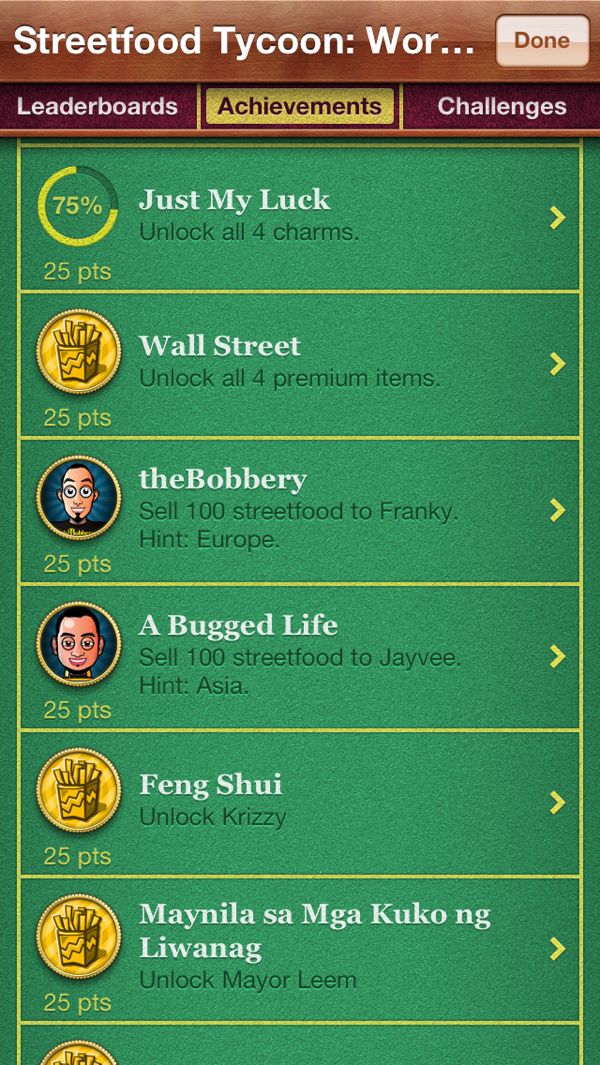Image resolution: width=600 pixels, height=1065 pixels.
Task: View Maynila sa Mga Kuko ng Liwanag achievement
Action: [x=300, y=948]
